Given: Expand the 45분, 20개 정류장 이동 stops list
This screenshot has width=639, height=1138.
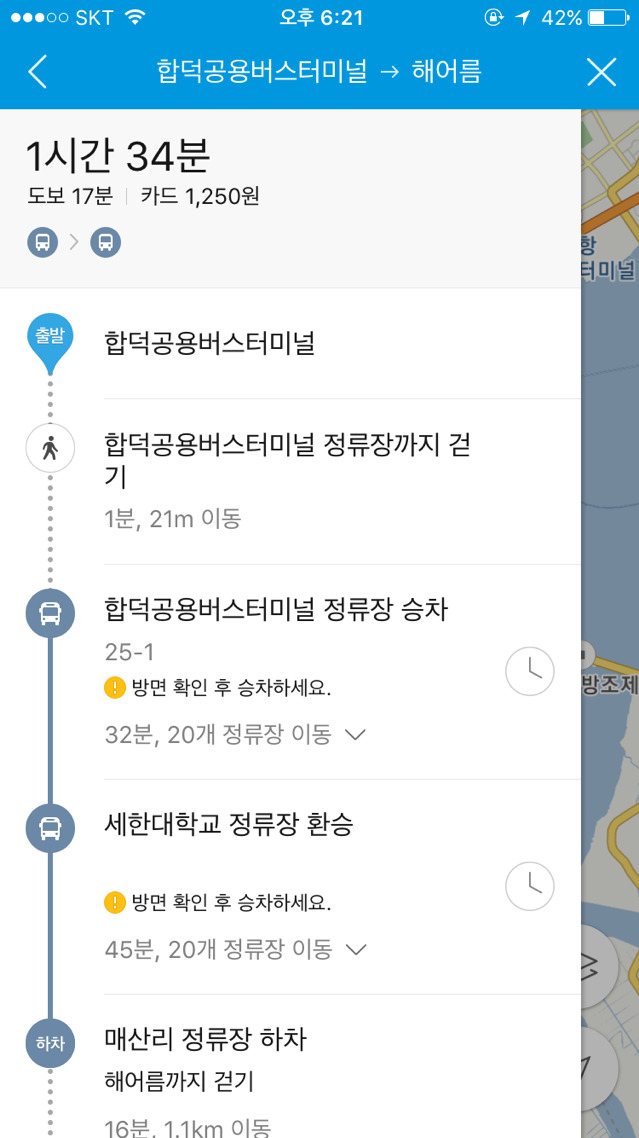Looking at the screenshot, I should click(x=235, y=949).
